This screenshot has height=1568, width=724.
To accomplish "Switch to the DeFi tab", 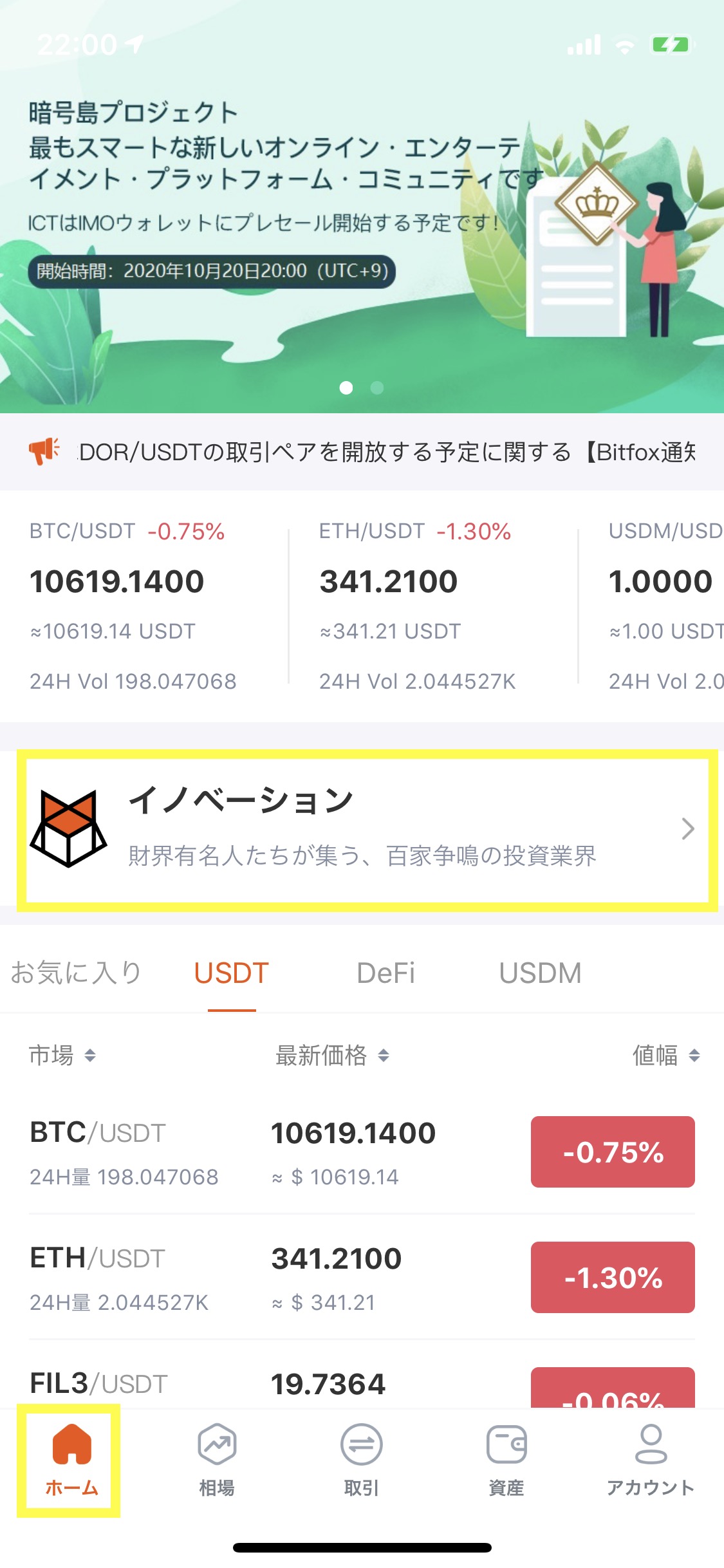I will [385, 973].
